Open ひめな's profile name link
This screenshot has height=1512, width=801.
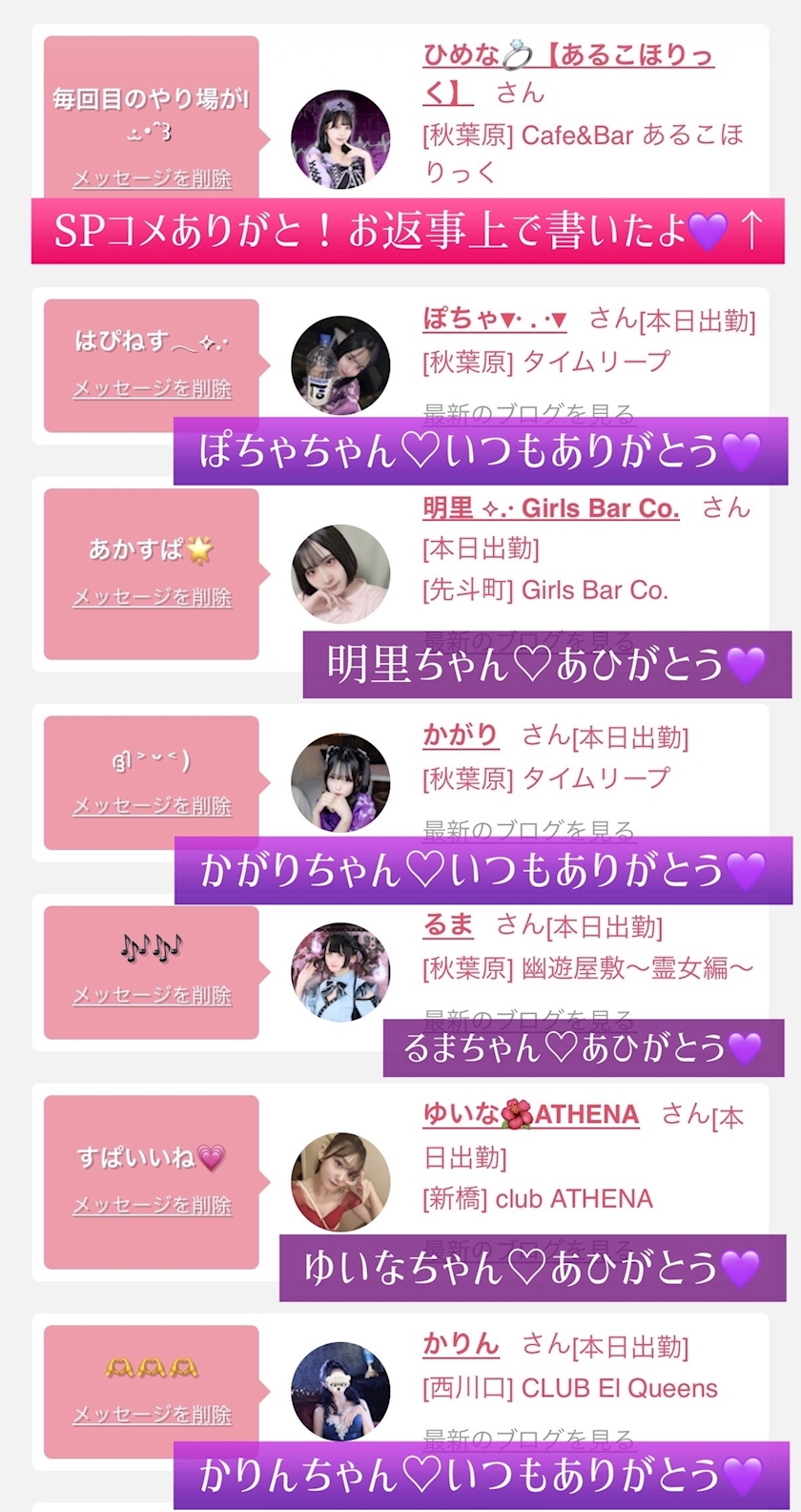tap(568, 73)
